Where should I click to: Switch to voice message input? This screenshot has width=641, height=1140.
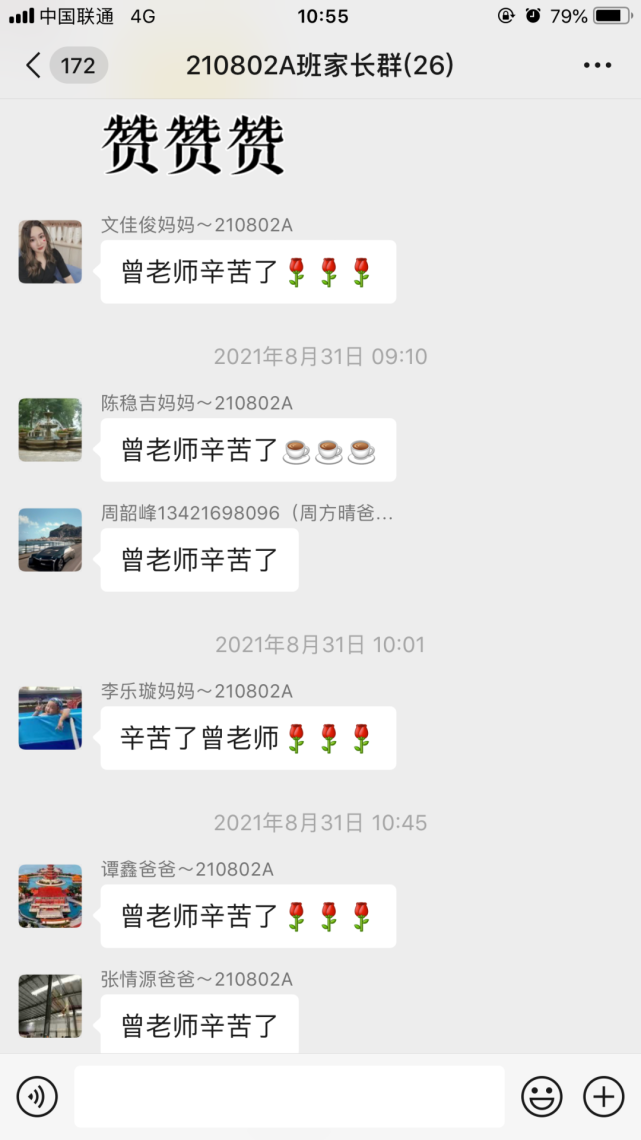[x=37, y=1097]
